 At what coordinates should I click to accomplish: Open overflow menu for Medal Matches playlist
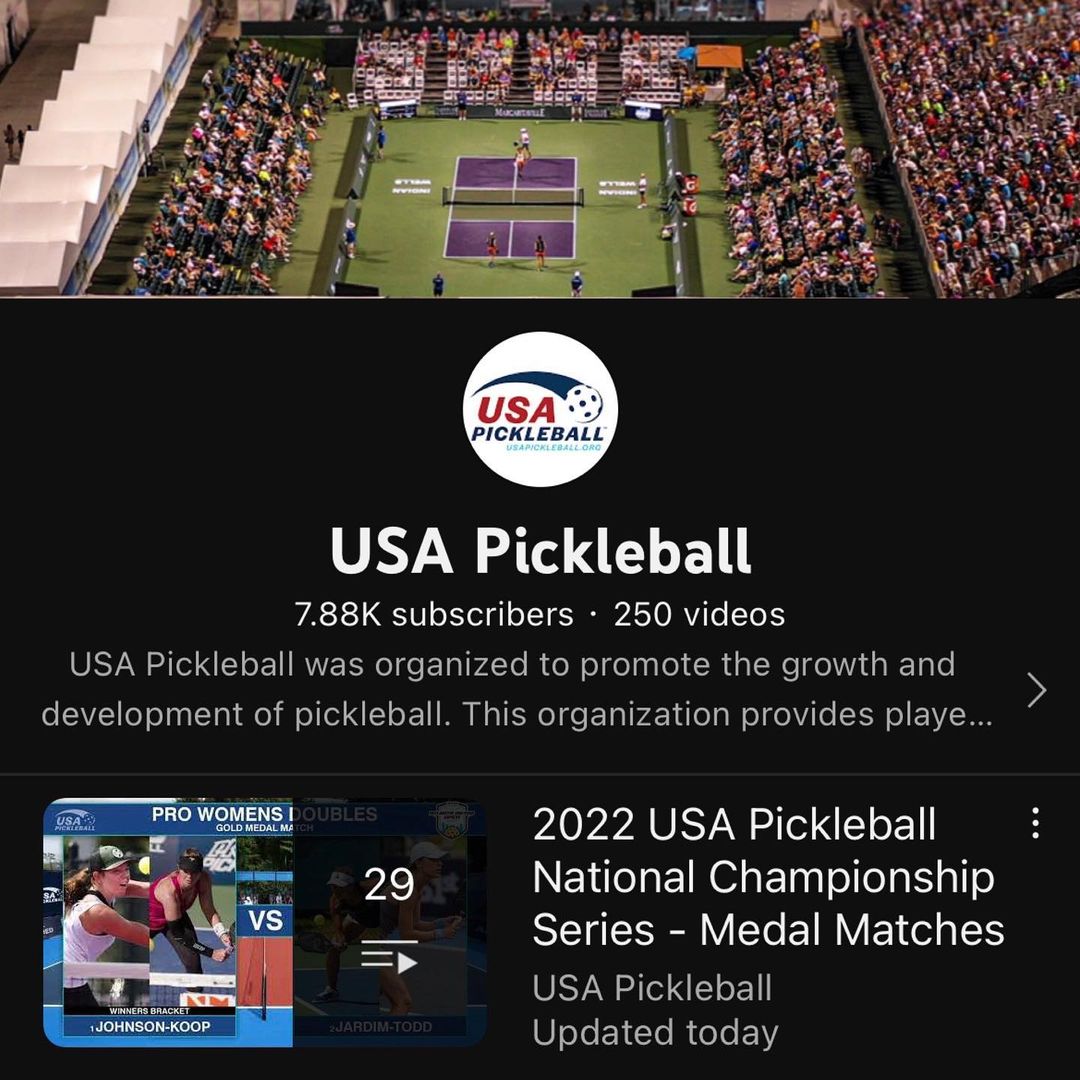coord(1035,823)
